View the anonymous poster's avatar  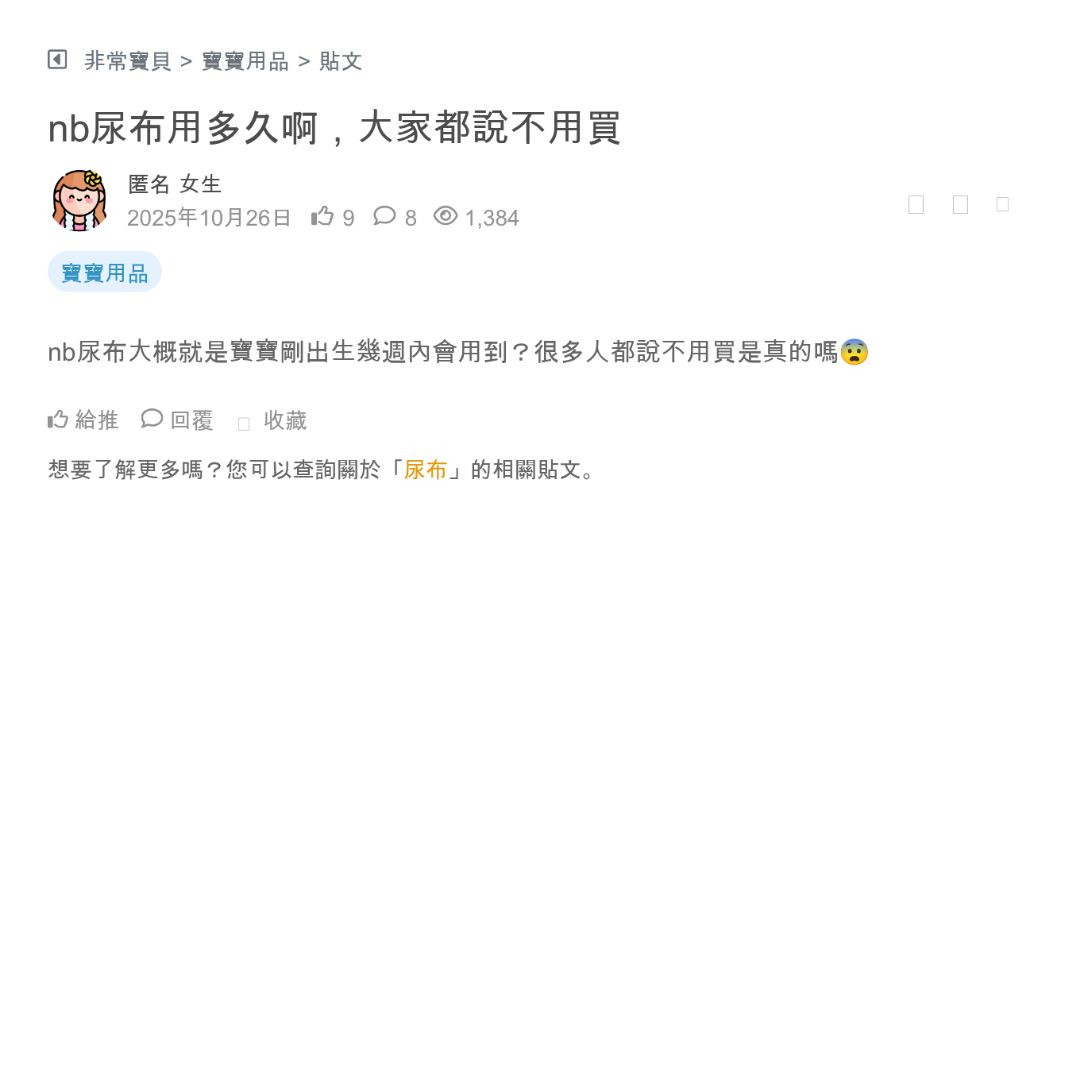pos(79,200)
